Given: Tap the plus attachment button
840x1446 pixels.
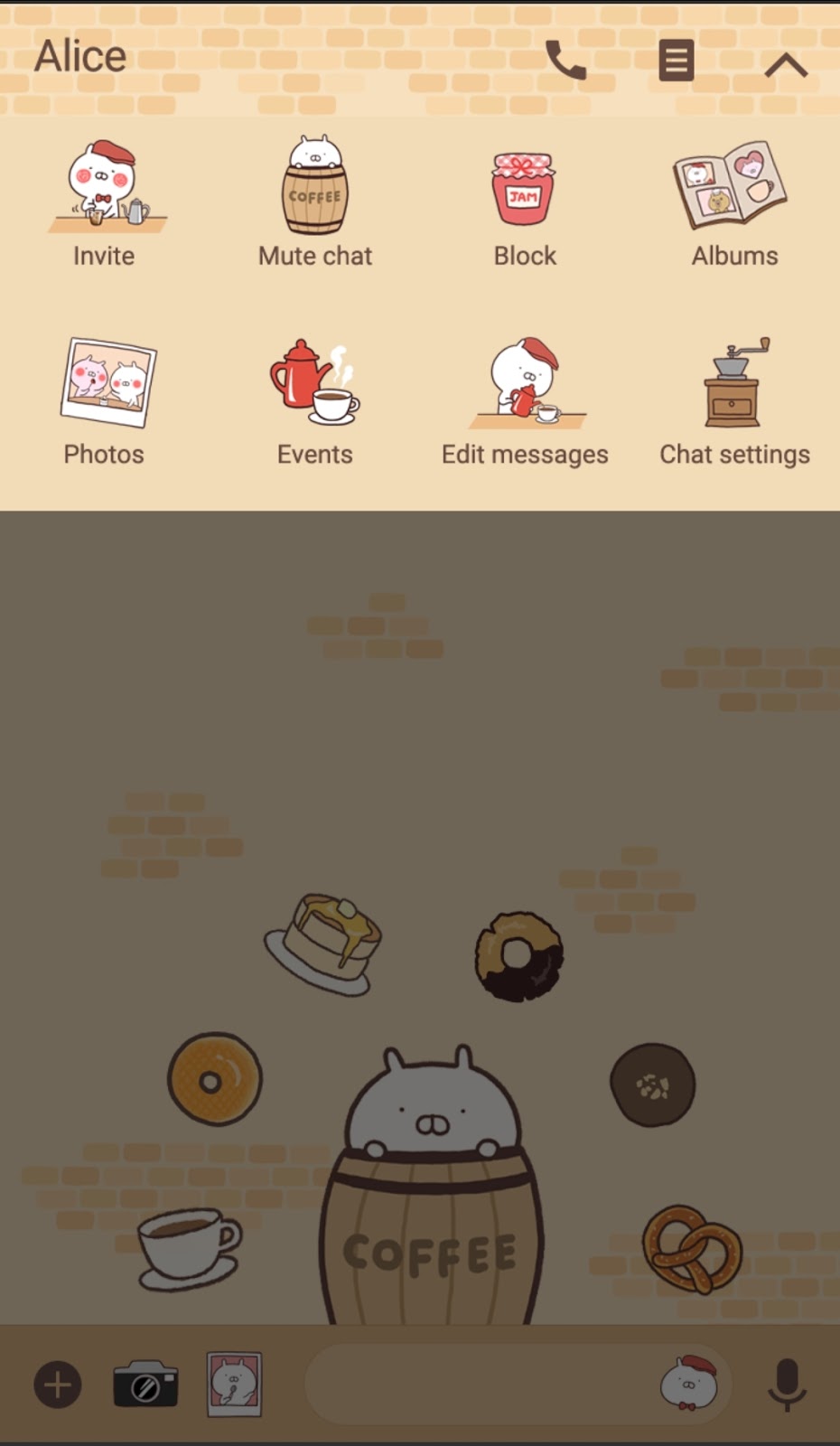Looking at the screenshot, I should (58, 1385).
